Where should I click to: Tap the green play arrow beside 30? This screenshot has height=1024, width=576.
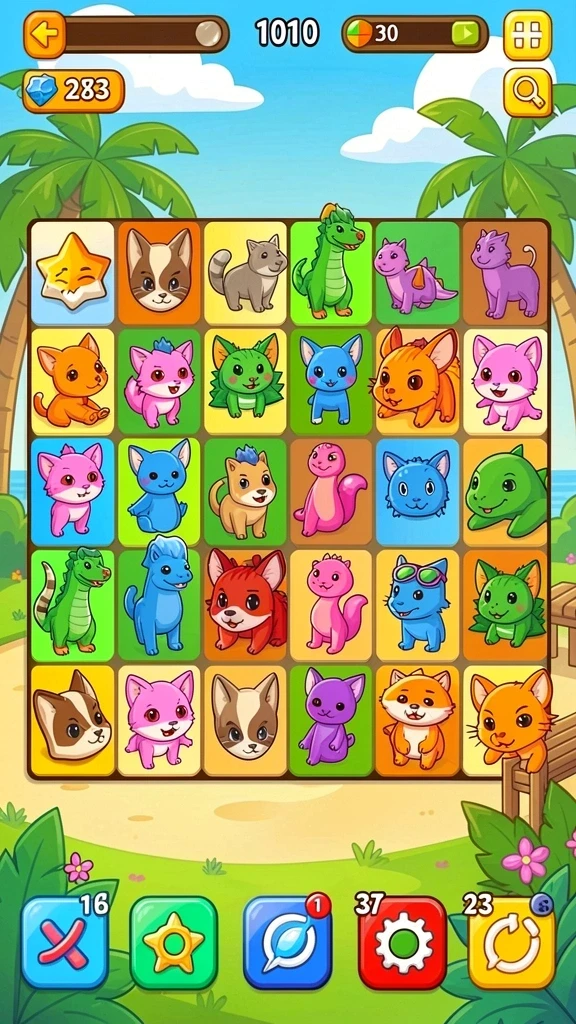[466, 34]
